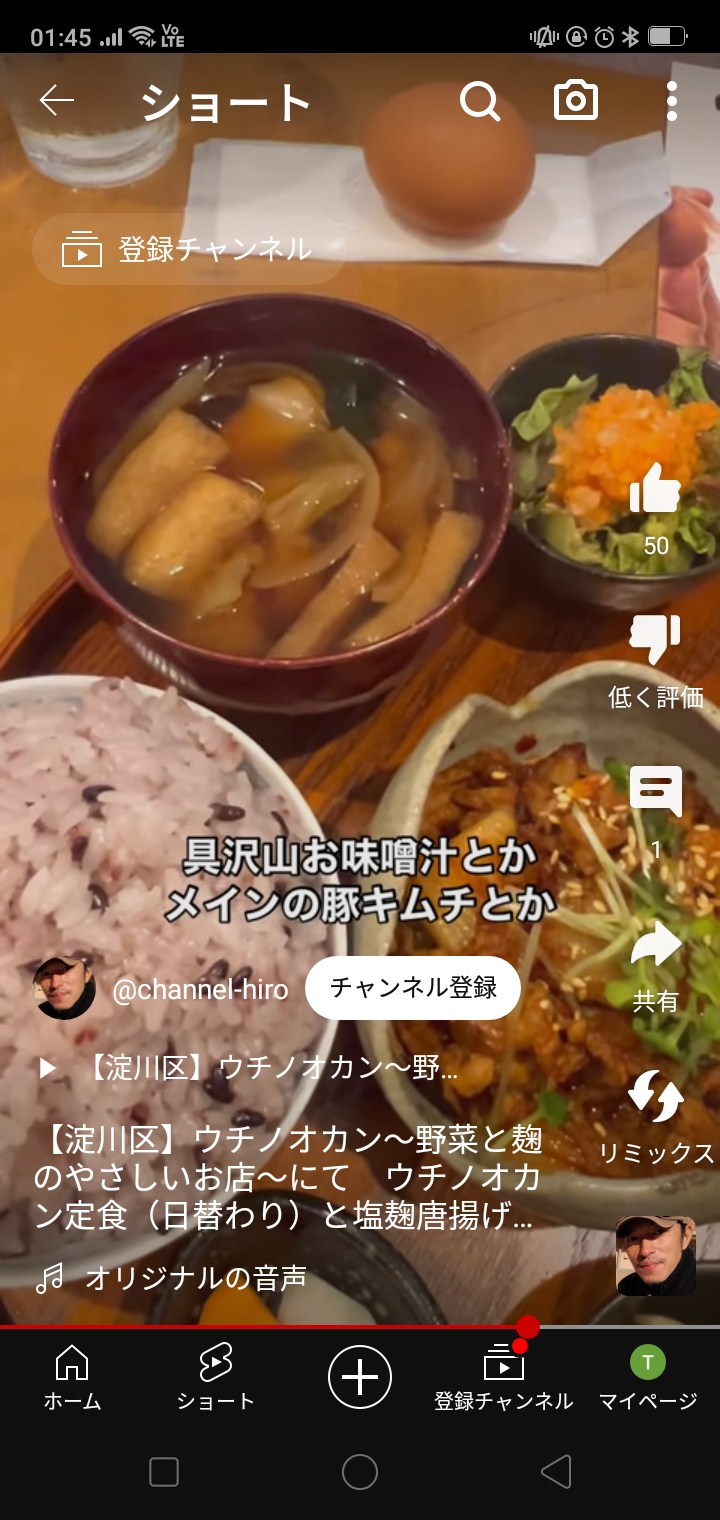
Task: Switch to the ホーム tab
Action: 72,1377
